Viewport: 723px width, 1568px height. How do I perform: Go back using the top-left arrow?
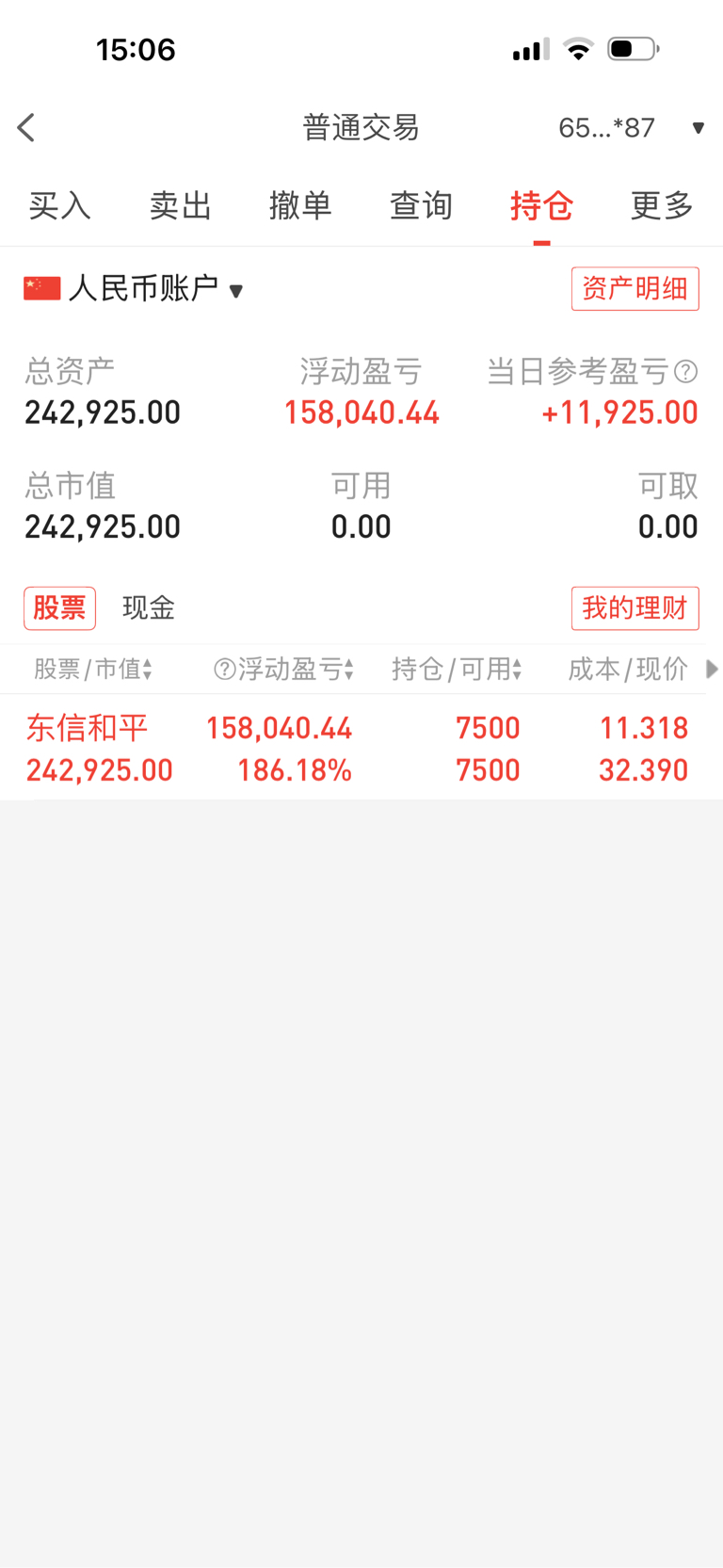[26, 128]
